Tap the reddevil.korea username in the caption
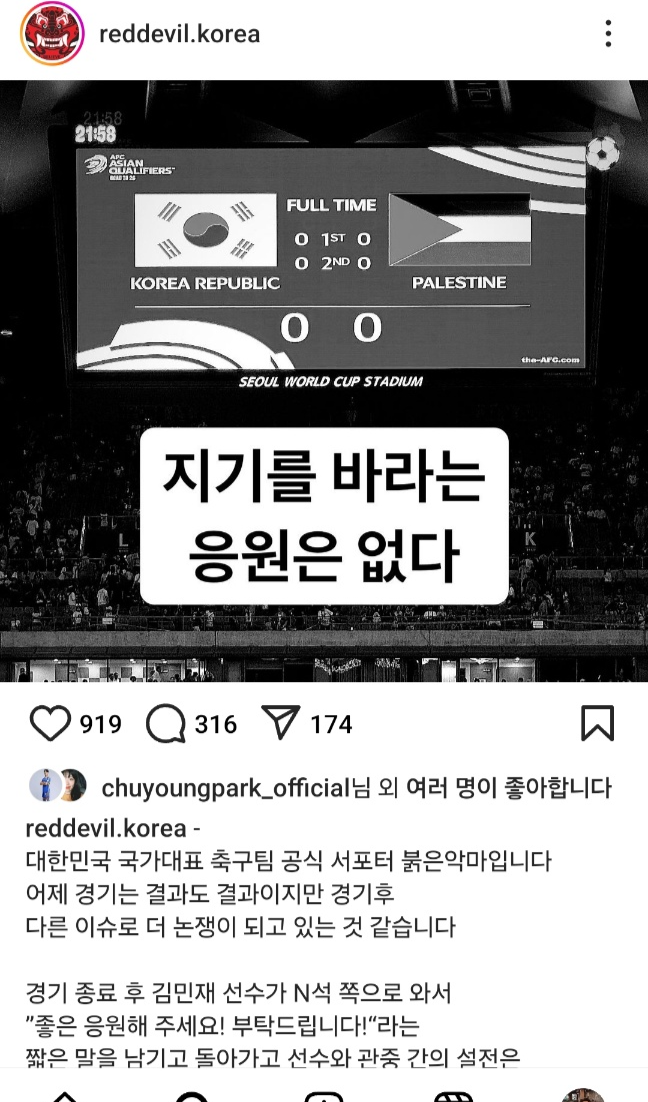 coord(106,829)
